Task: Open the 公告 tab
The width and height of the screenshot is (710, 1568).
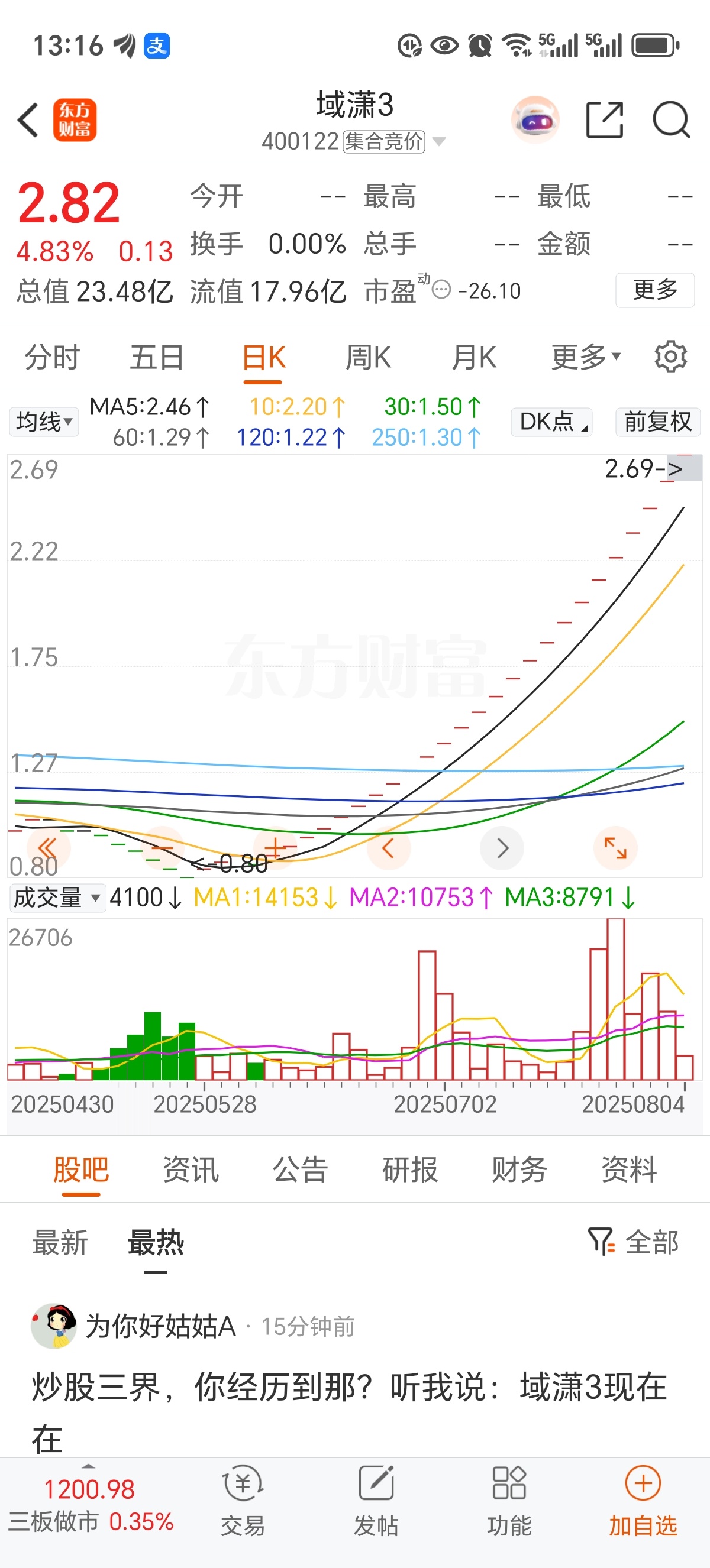Action: (300, 1169)
